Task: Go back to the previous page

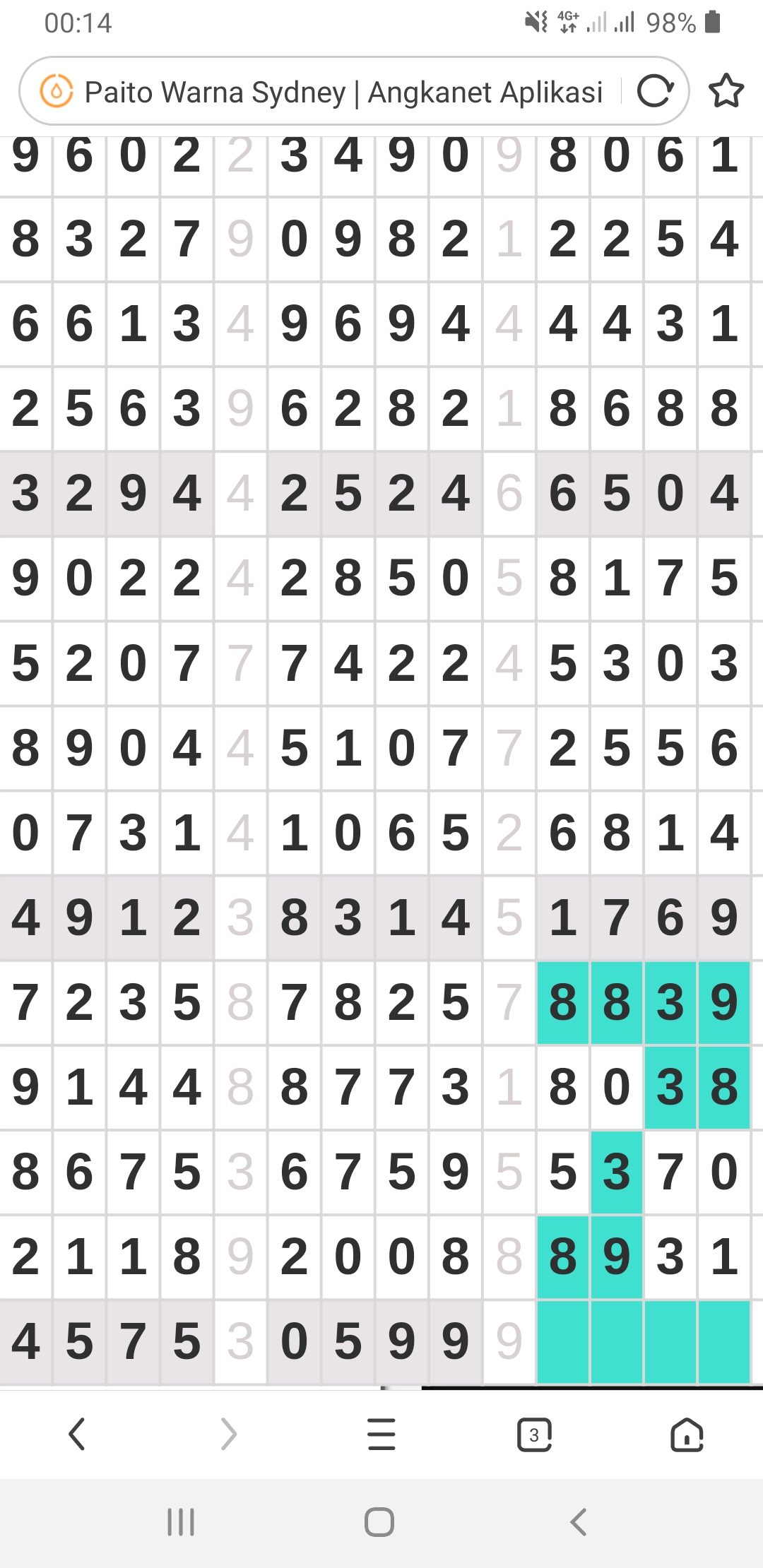Action: click(x=77, y=1434)
